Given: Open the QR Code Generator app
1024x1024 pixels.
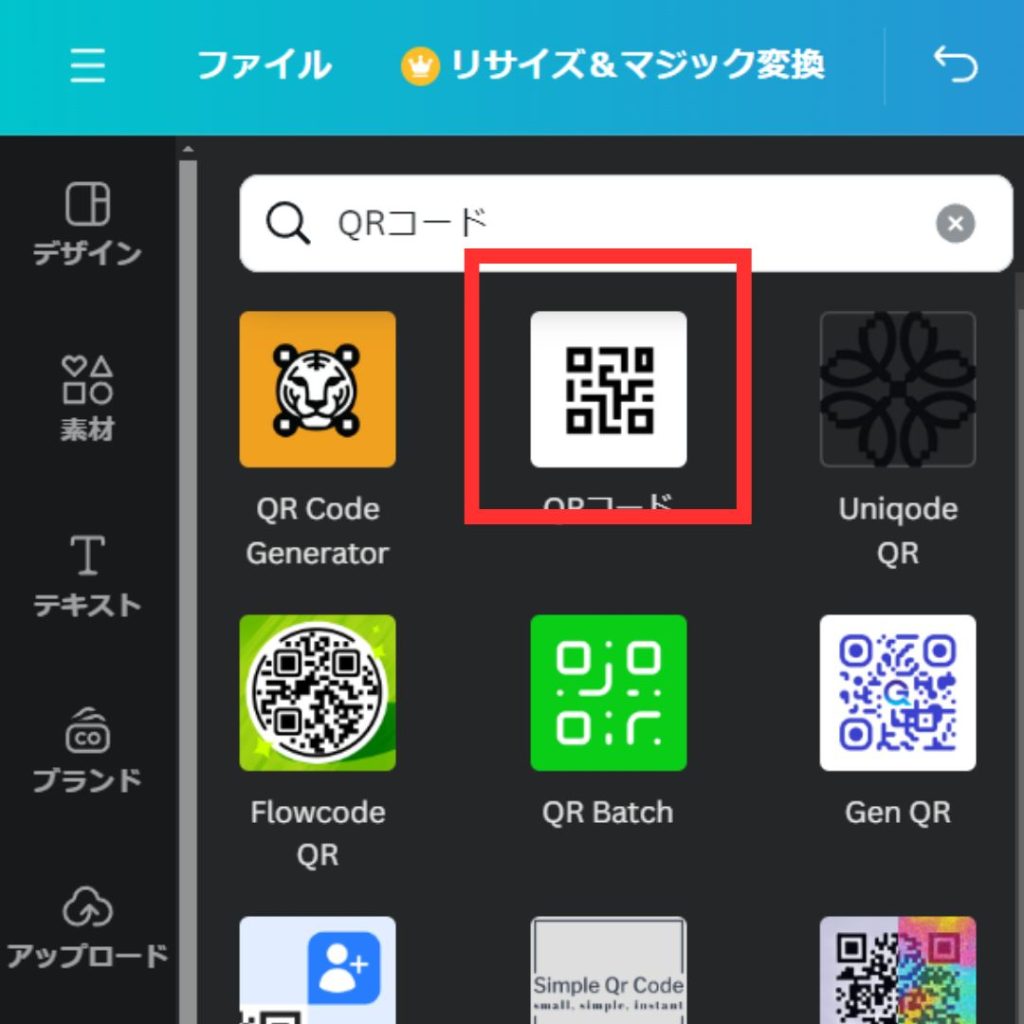Looking at the screenshot, I should point(317,389).
